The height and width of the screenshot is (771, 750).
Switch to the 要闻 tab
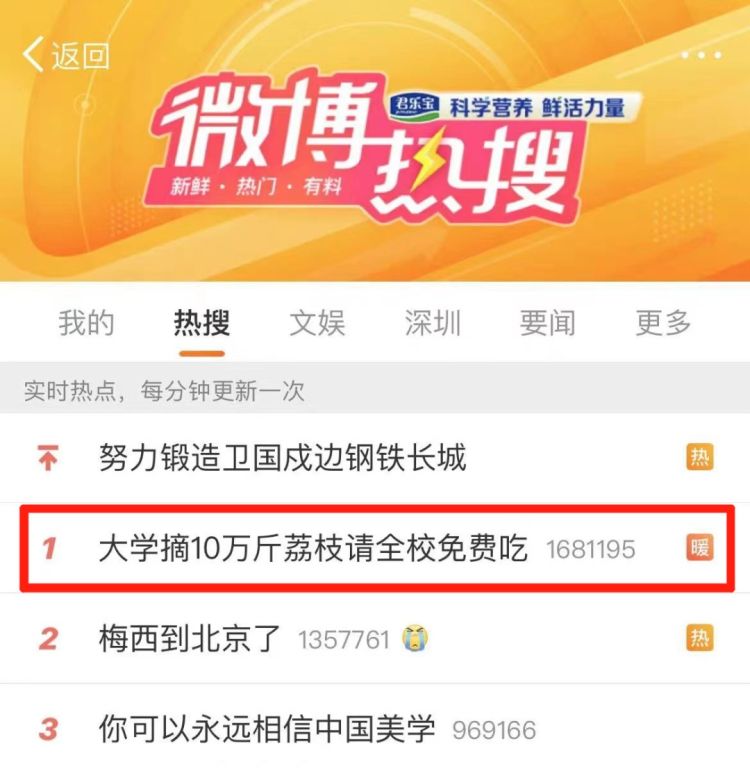coord(548,323)
